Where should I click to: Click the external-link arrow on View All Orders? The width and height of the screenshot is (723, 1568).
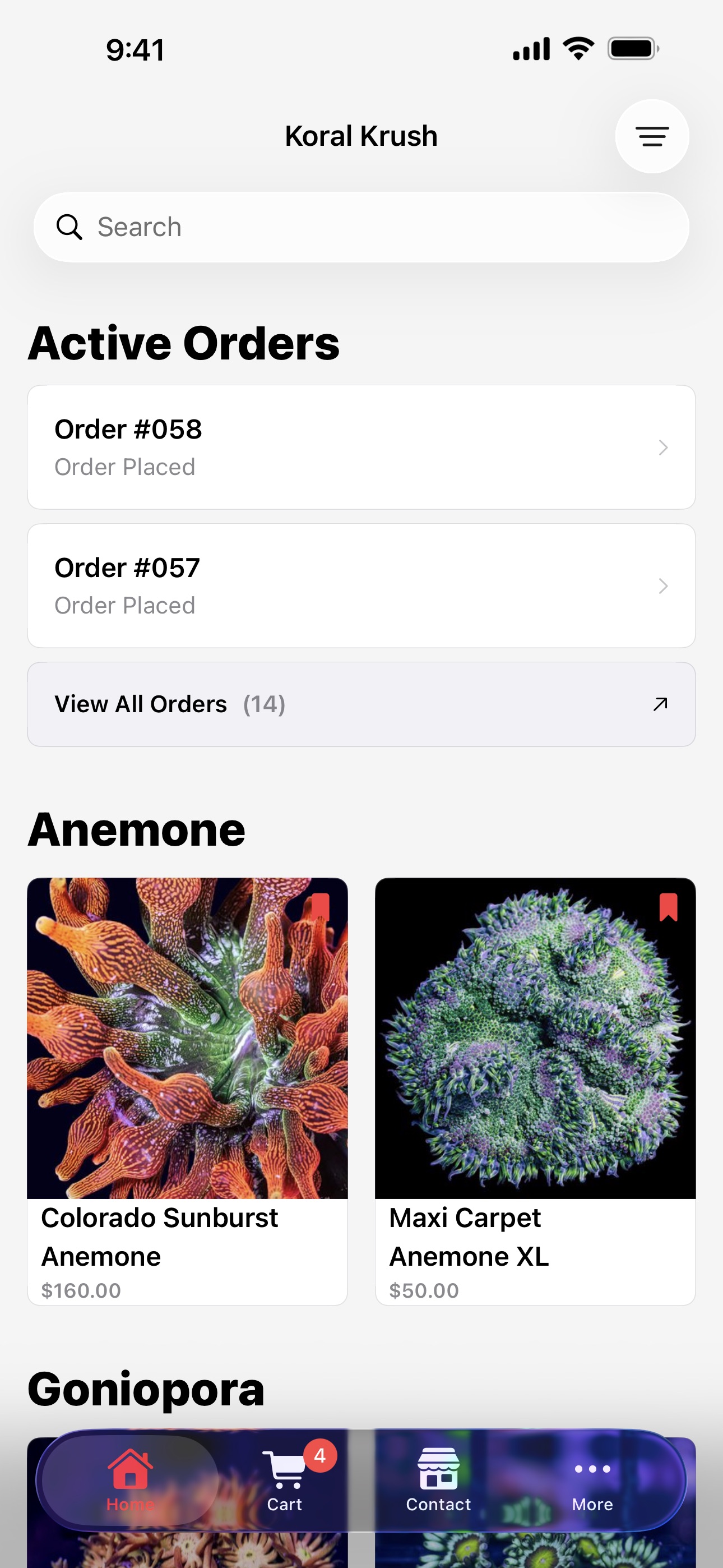pos(660,704)
